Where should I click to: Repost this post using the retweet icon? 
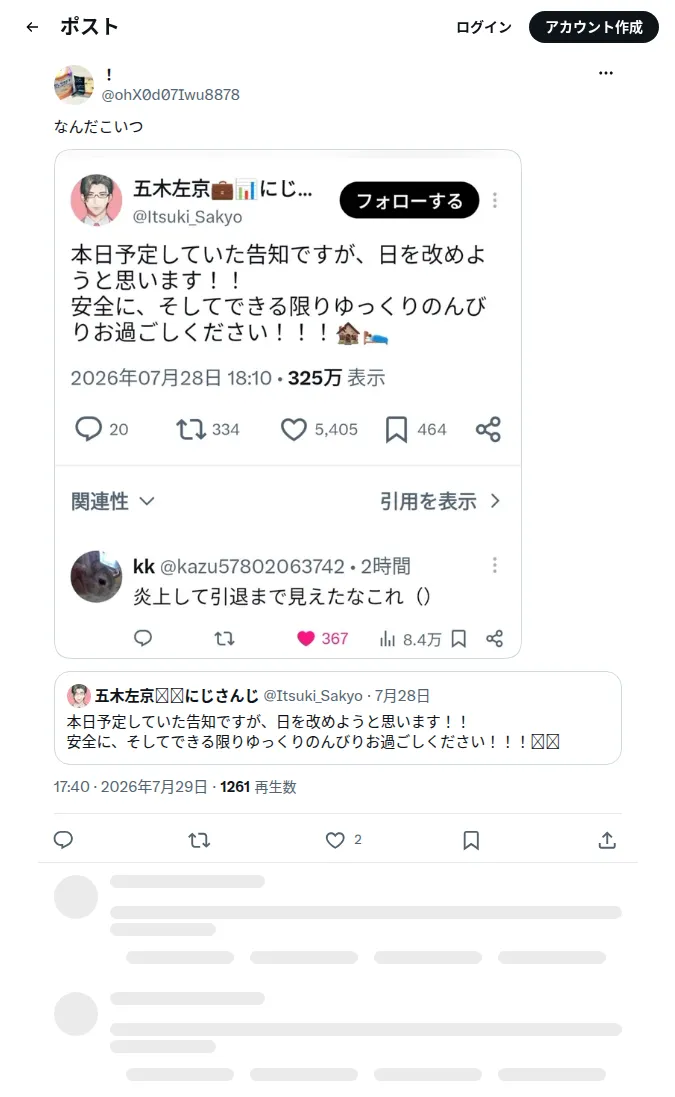[199, 840]
